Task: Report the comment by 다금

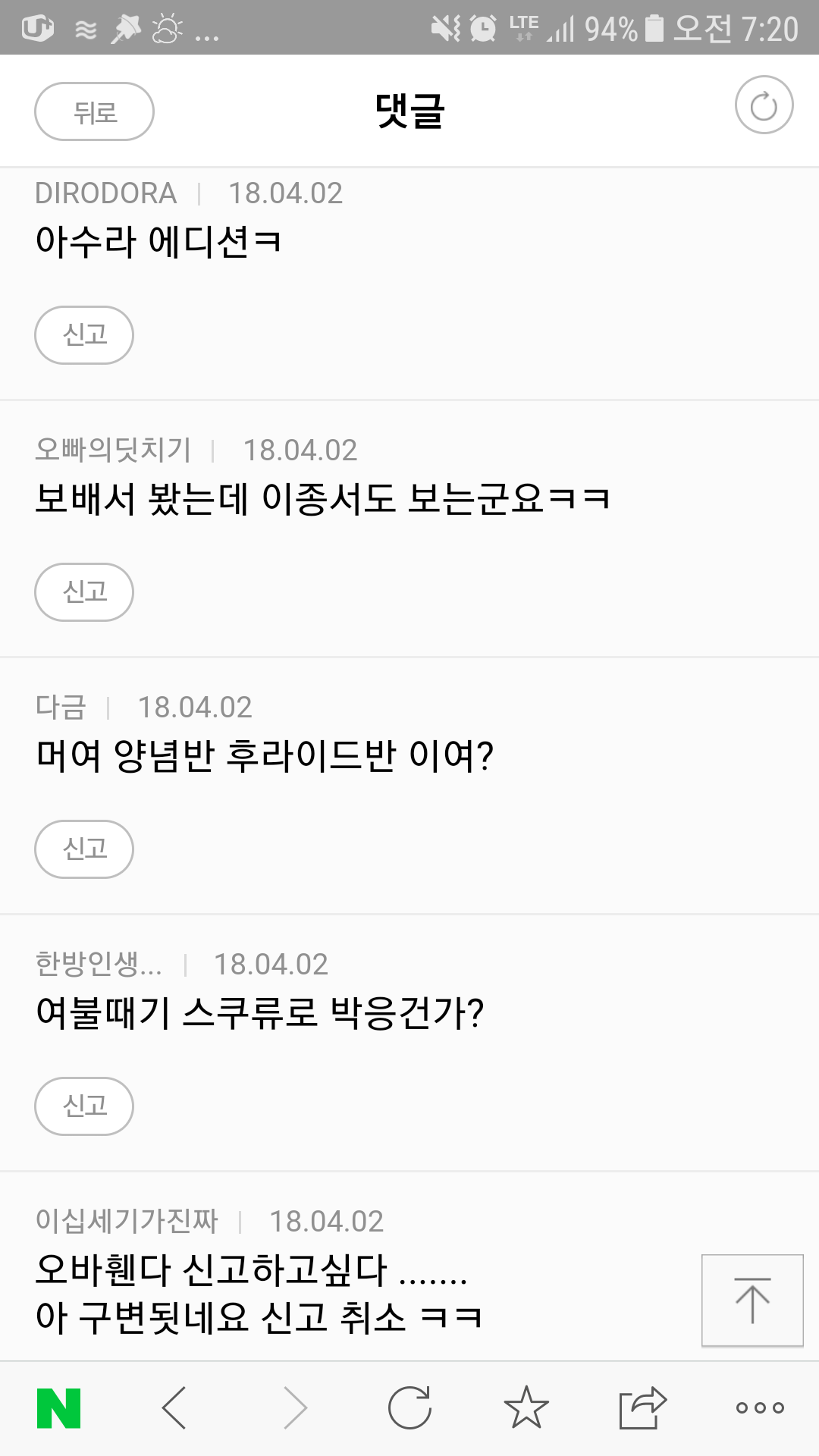Action: [x=84, y=849]
